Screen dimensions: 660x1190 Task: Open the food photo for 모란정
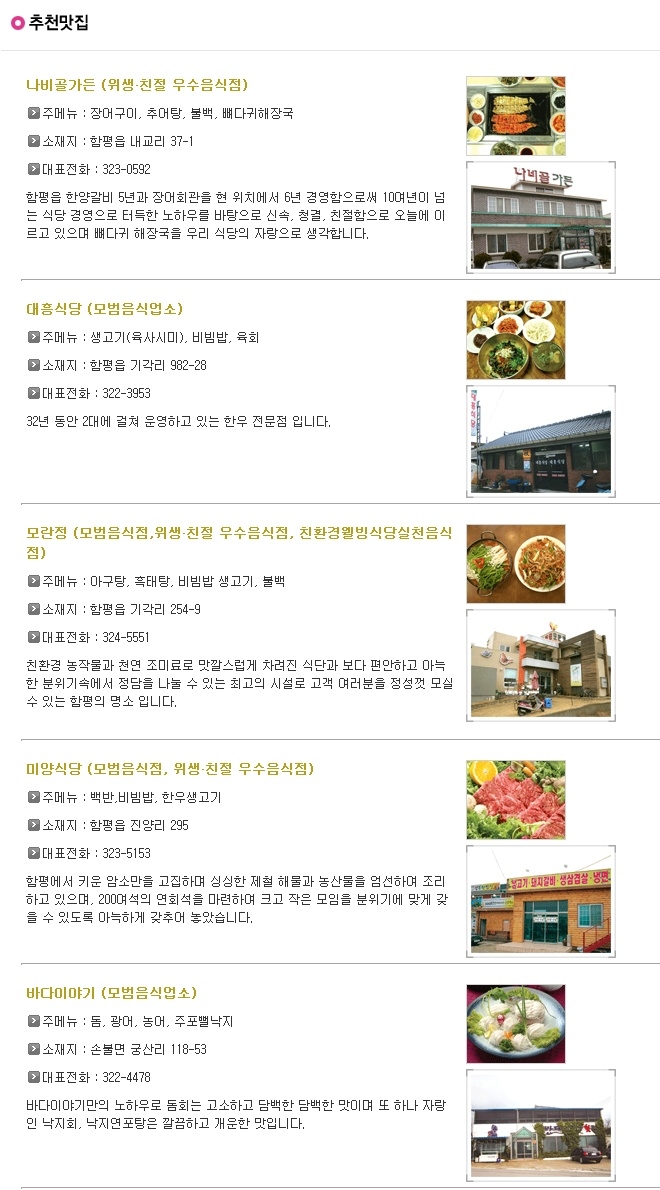(x=516, y=564)
